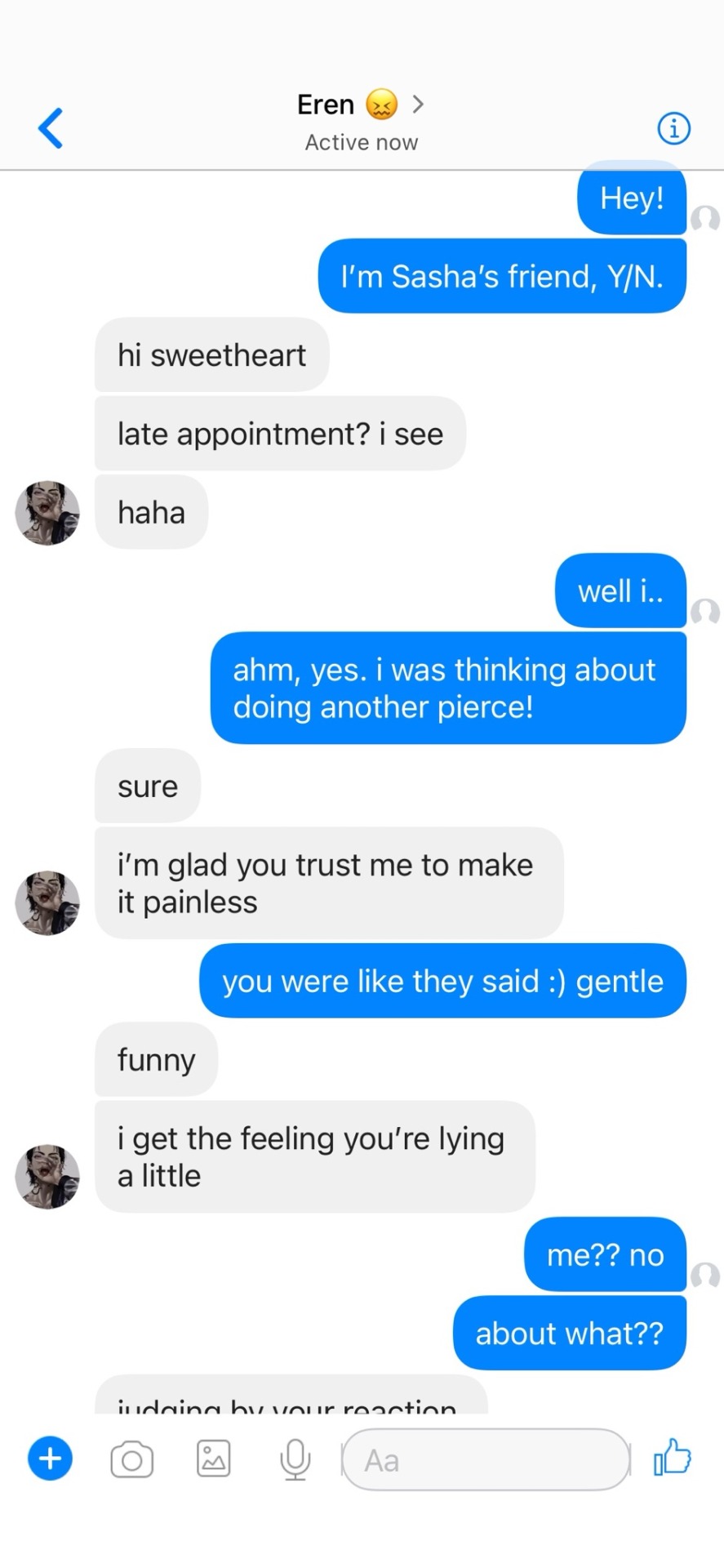Open the plus more-actions button
This screenshot has width=724, height=1568.
point(51,1458)
